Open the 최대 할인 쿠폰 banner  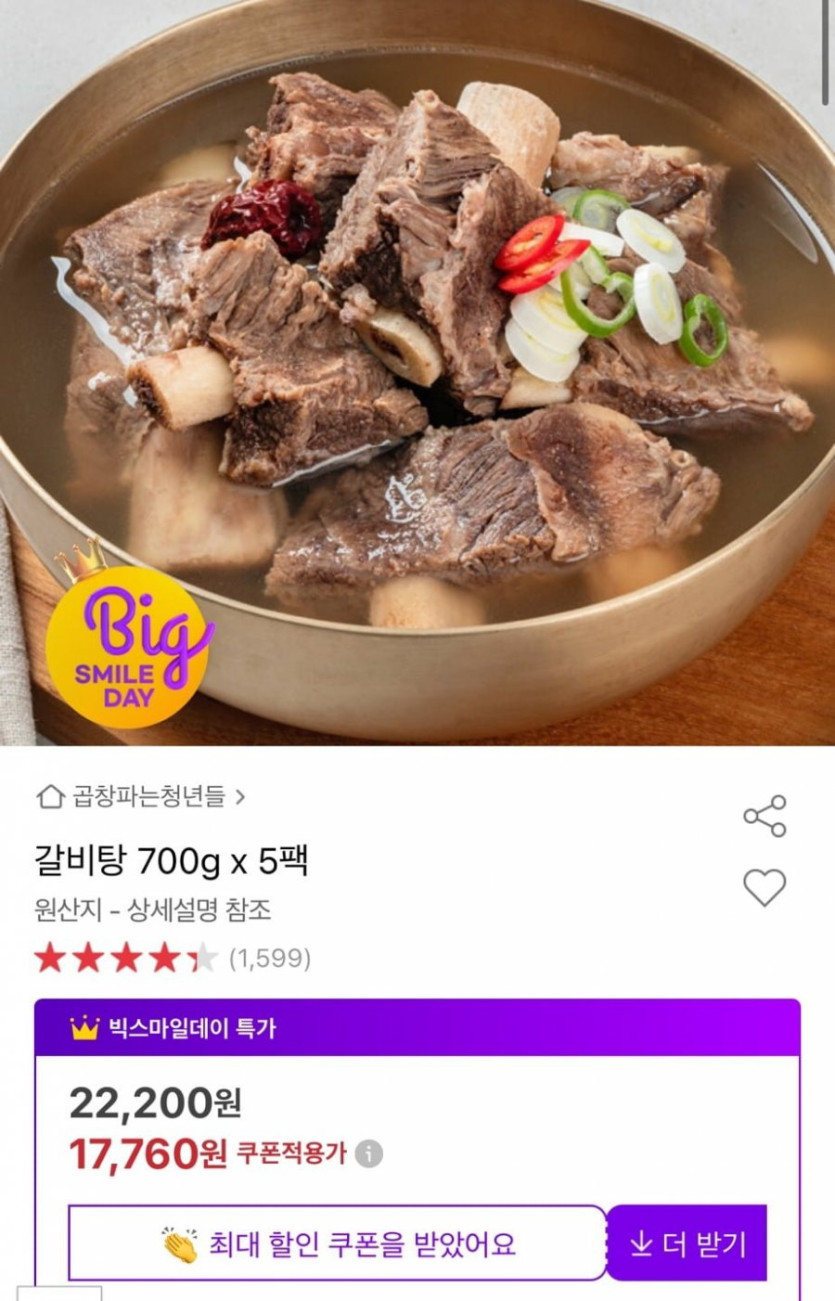pyautogui.click(x=337, y=1243)
